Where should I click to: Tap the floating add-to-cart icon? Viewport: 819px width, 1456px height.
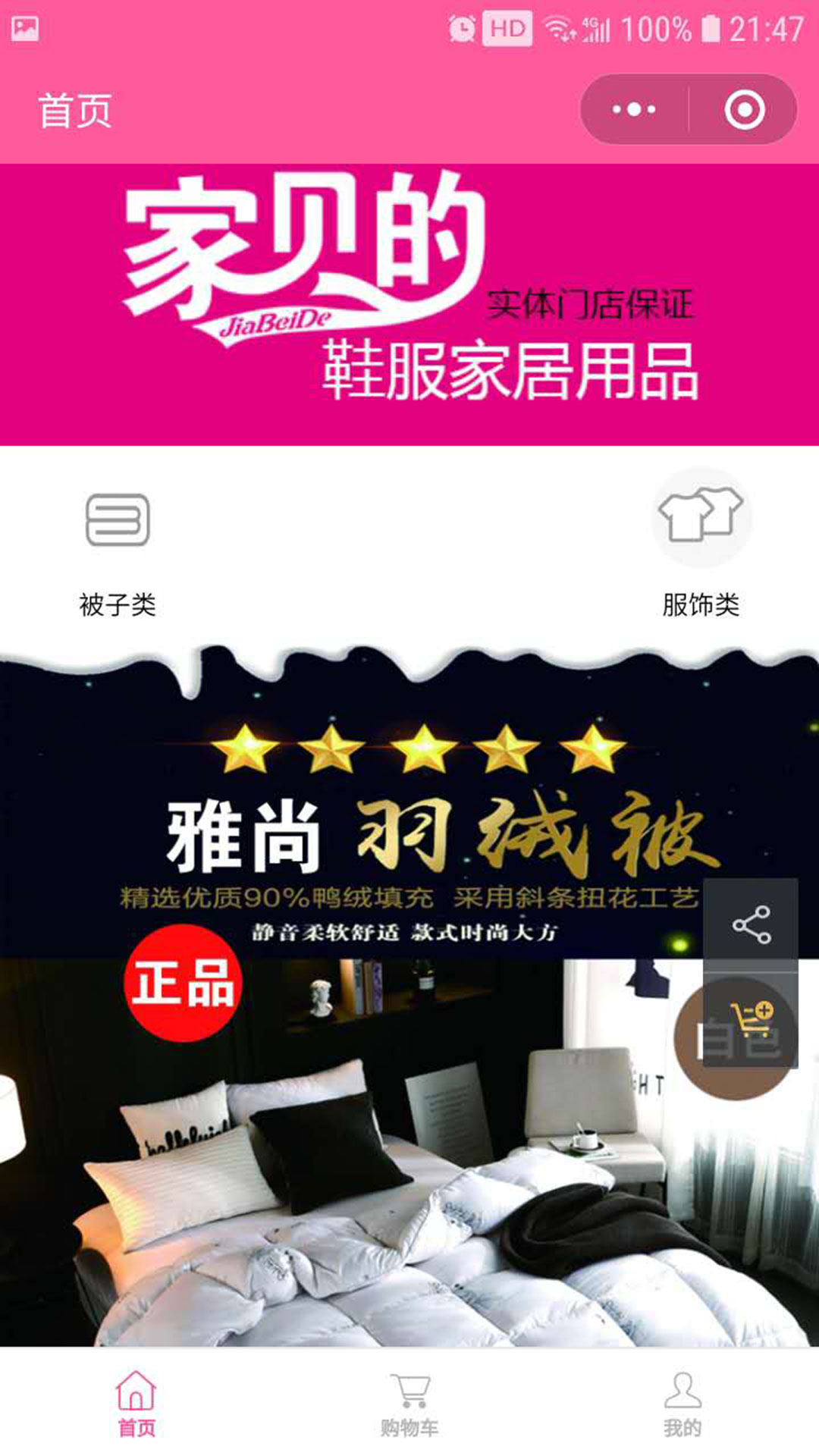pyautogui.click(x=751, y=1020)
